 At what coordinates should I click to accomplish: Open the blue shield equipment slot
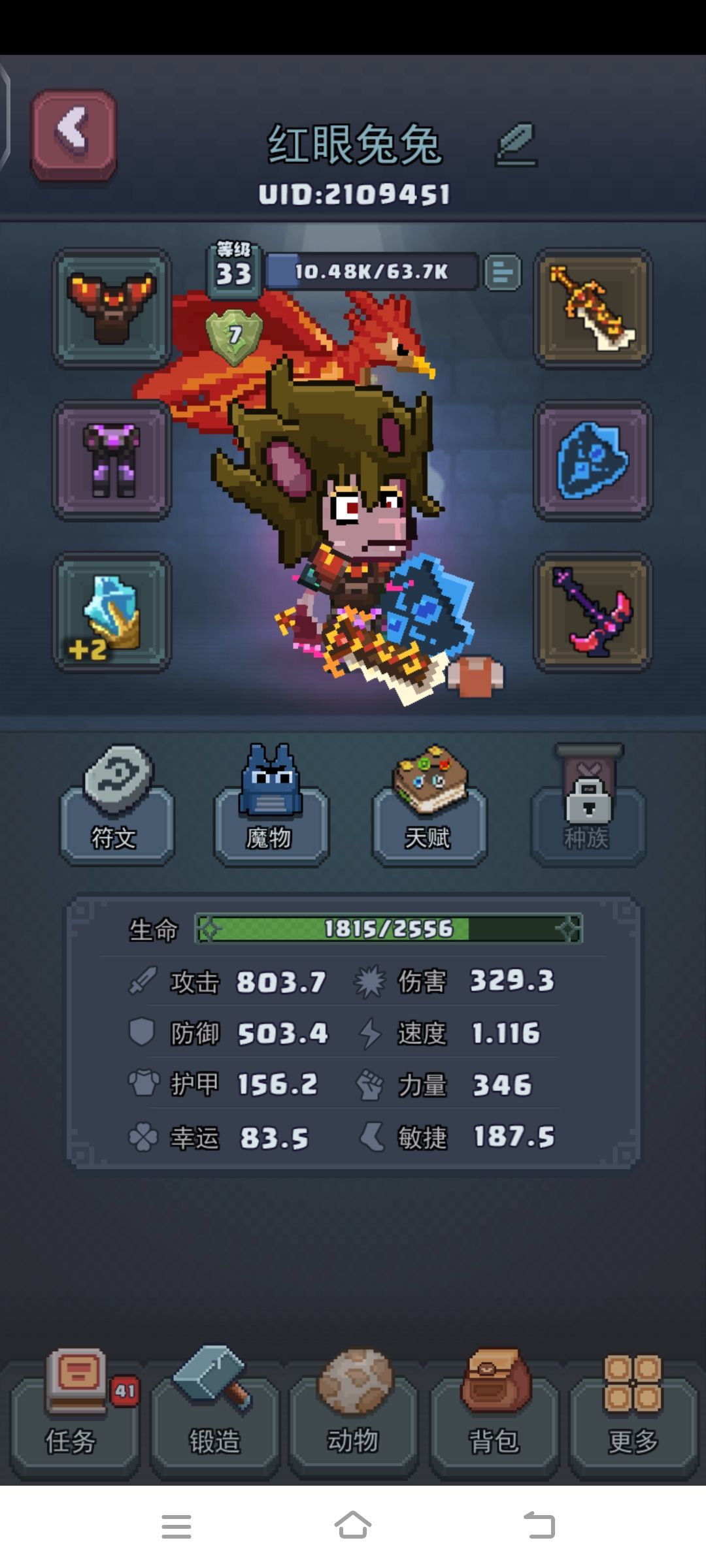[x=593, y=461]
